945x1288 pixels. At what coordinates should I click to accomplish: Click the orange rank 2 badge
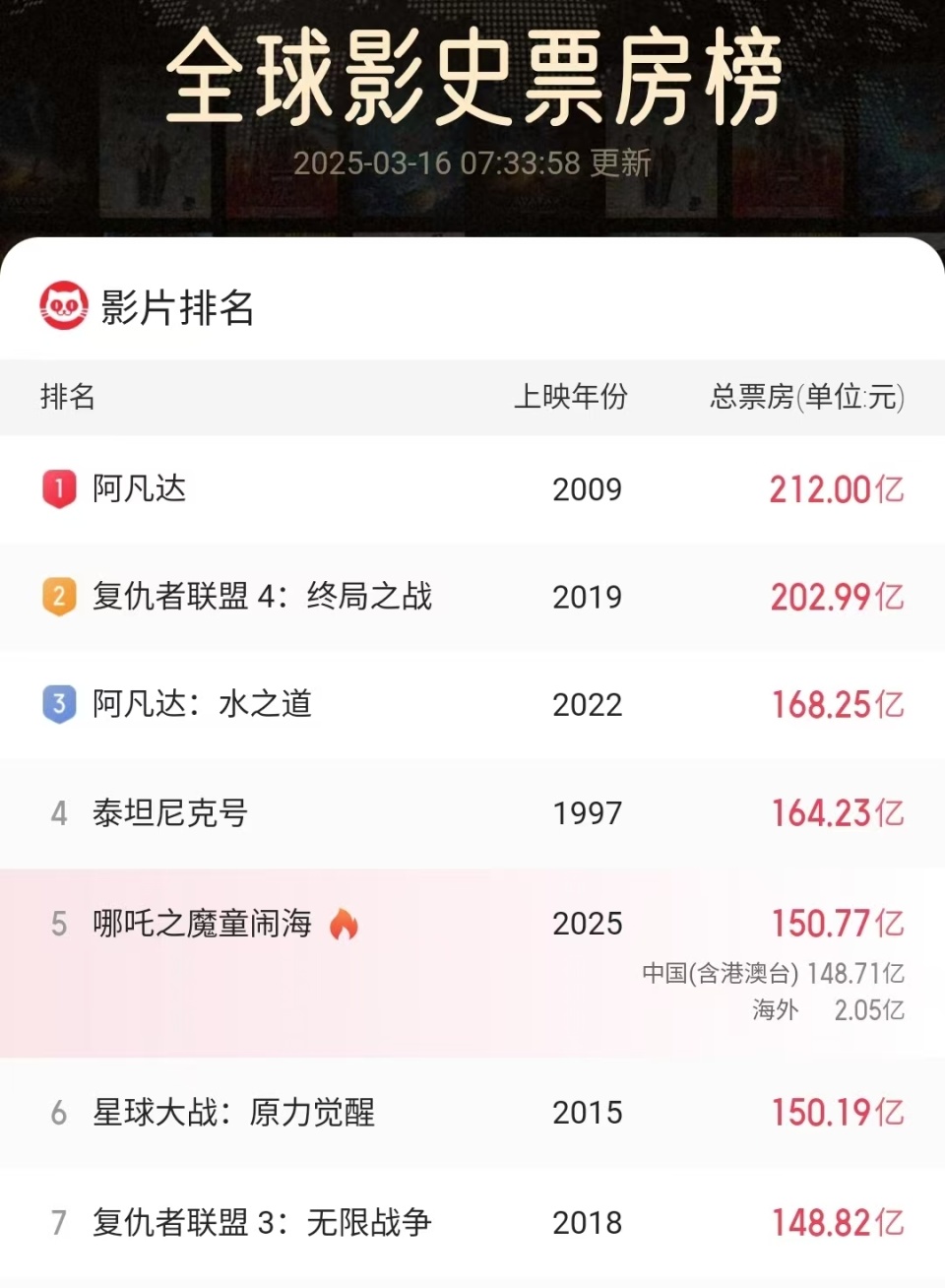[59, 597]
